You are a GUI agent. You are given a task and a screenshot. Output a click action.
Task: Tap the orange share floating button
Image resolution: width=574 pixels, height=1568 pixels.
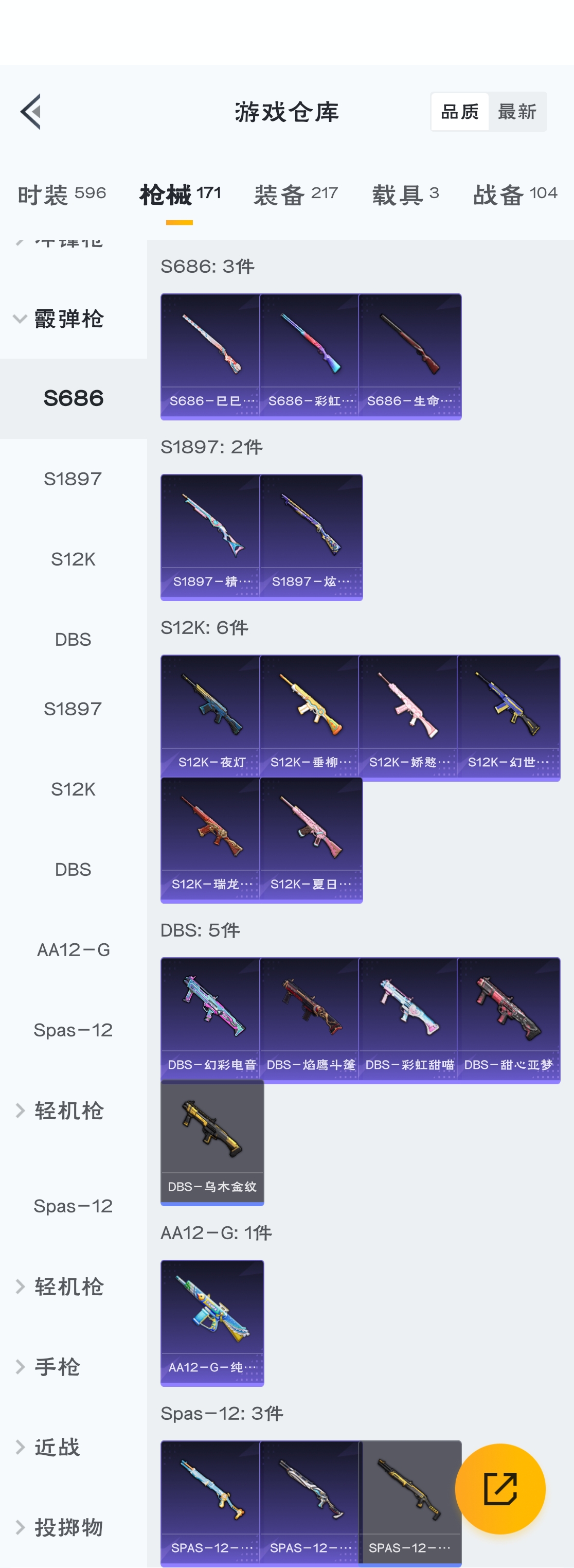click(x=500, y=1488)
